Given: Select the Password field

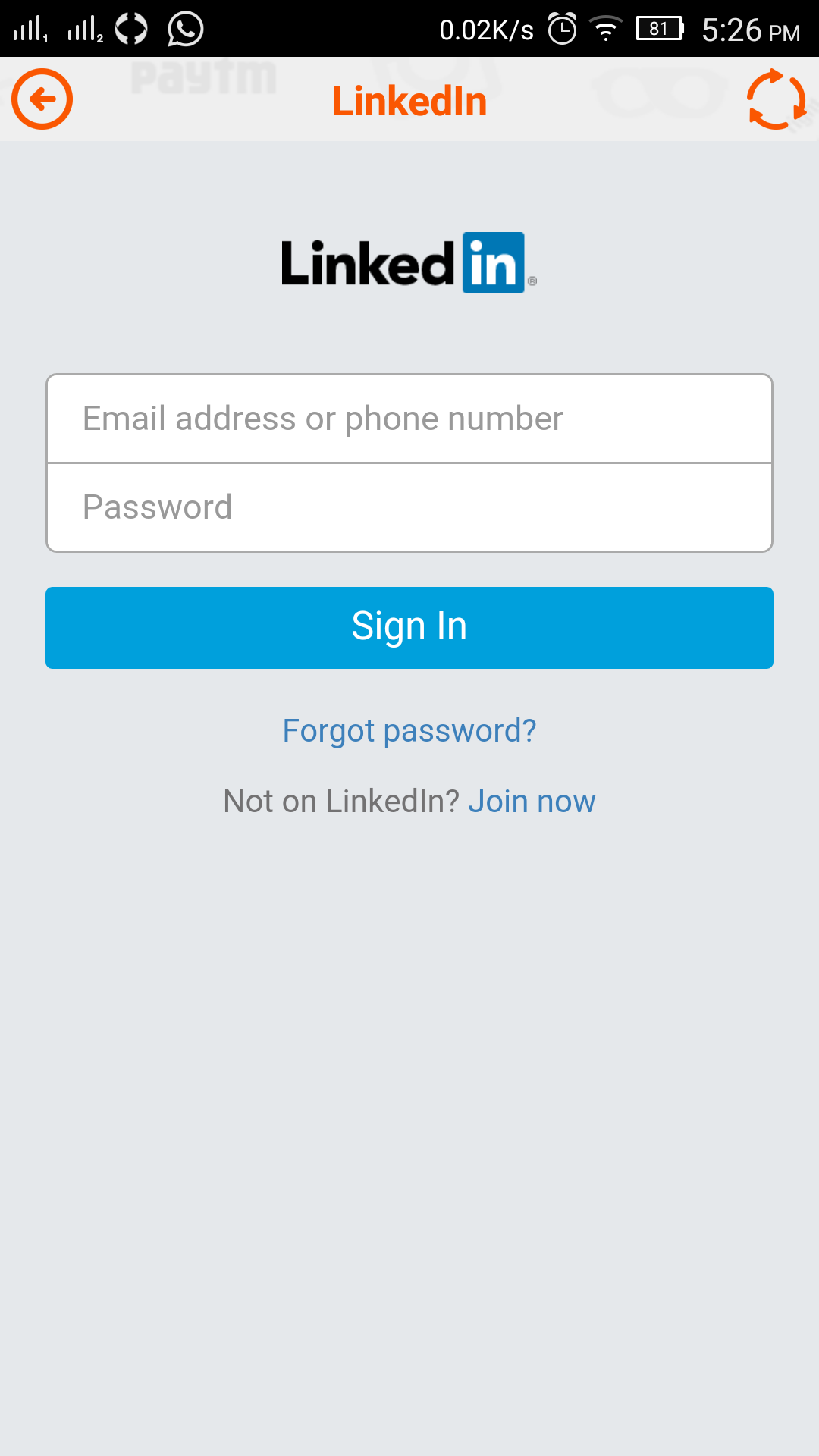Looking at the screenshot, I should coord(409,507).
